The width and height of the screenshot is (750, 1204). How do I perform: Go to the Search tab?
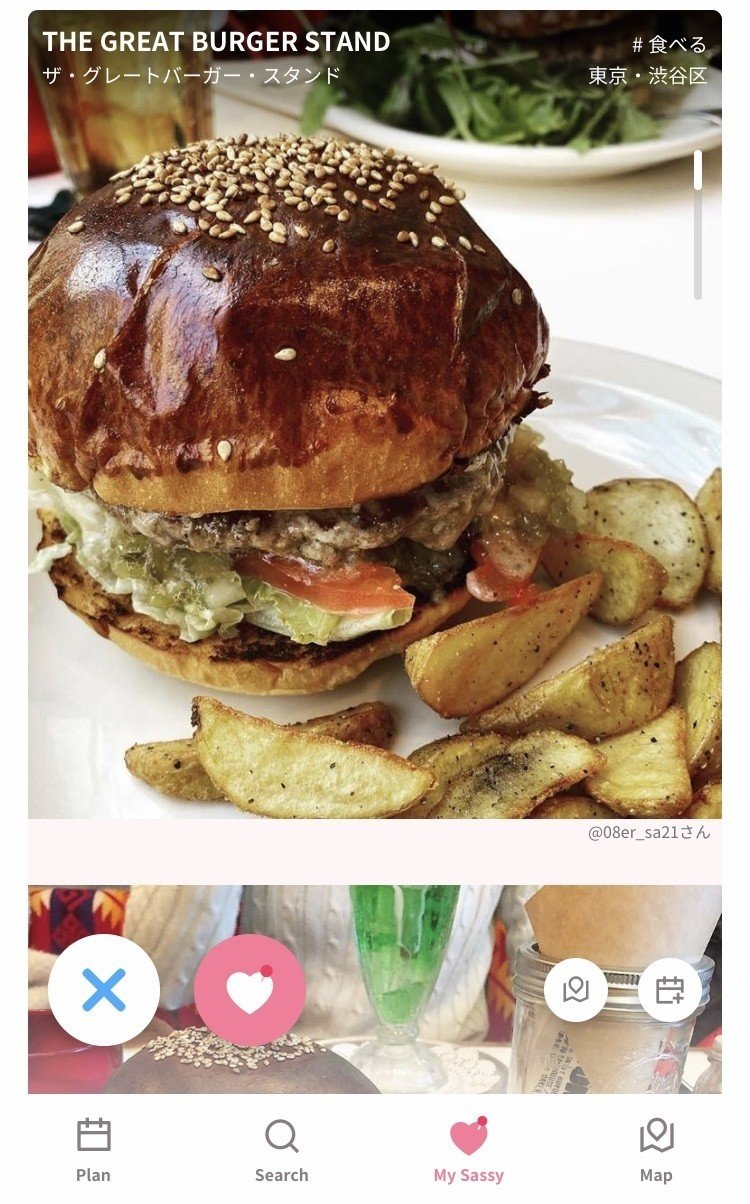(x=281, y=1150)
